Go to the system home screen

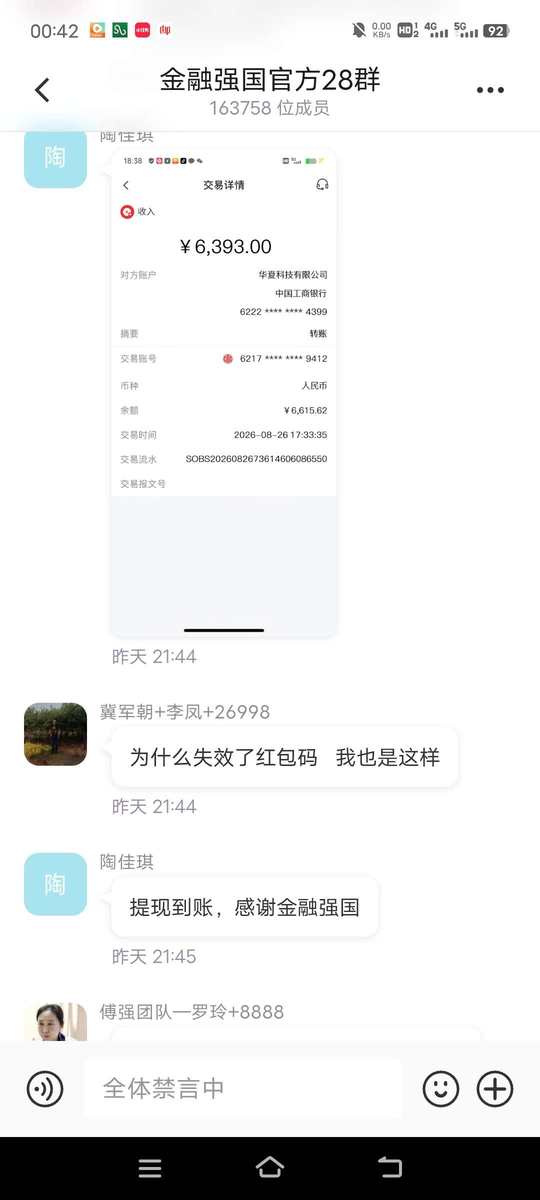270,1167
